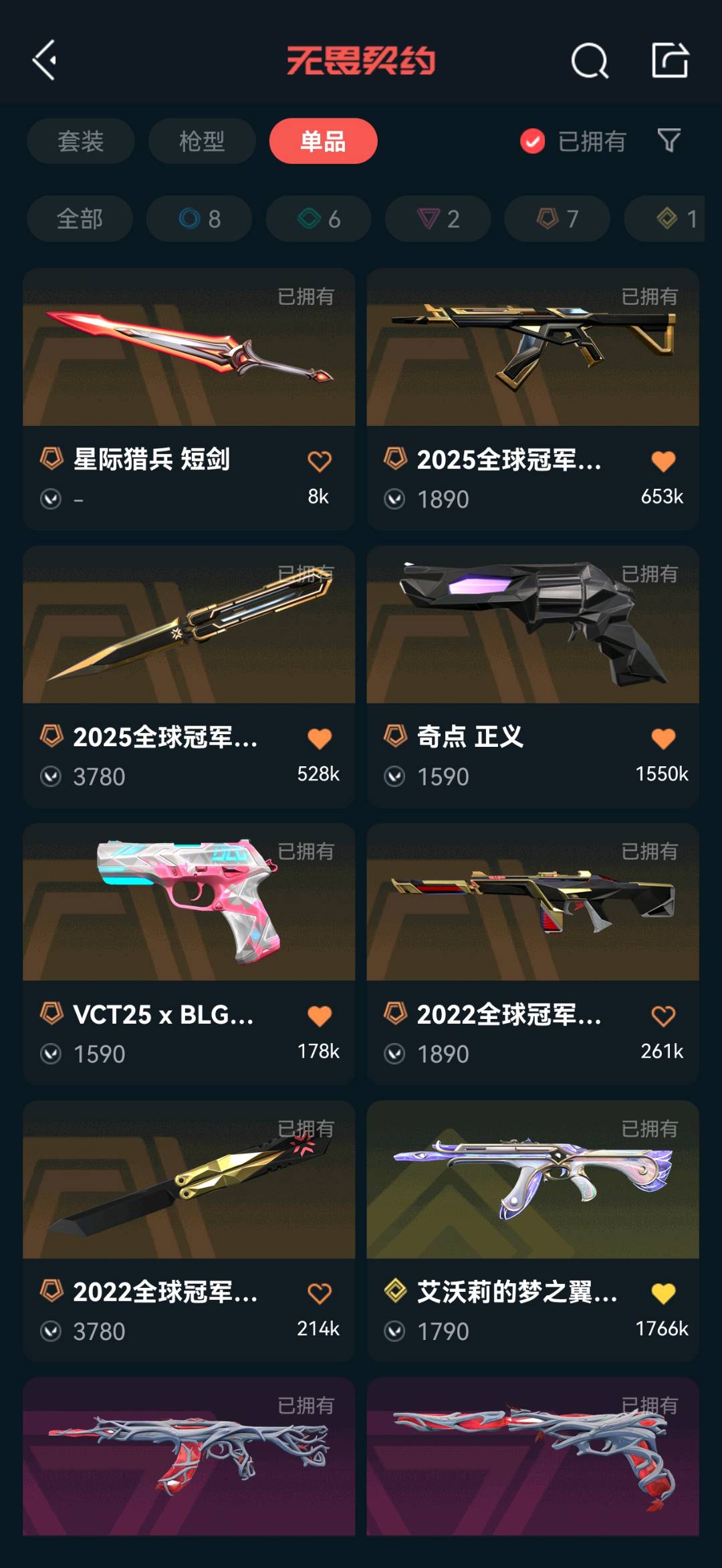Select the 全部 rarity chip
Image resolution: width=722 pixels, height=1568 pixels.
pos(80,219)
